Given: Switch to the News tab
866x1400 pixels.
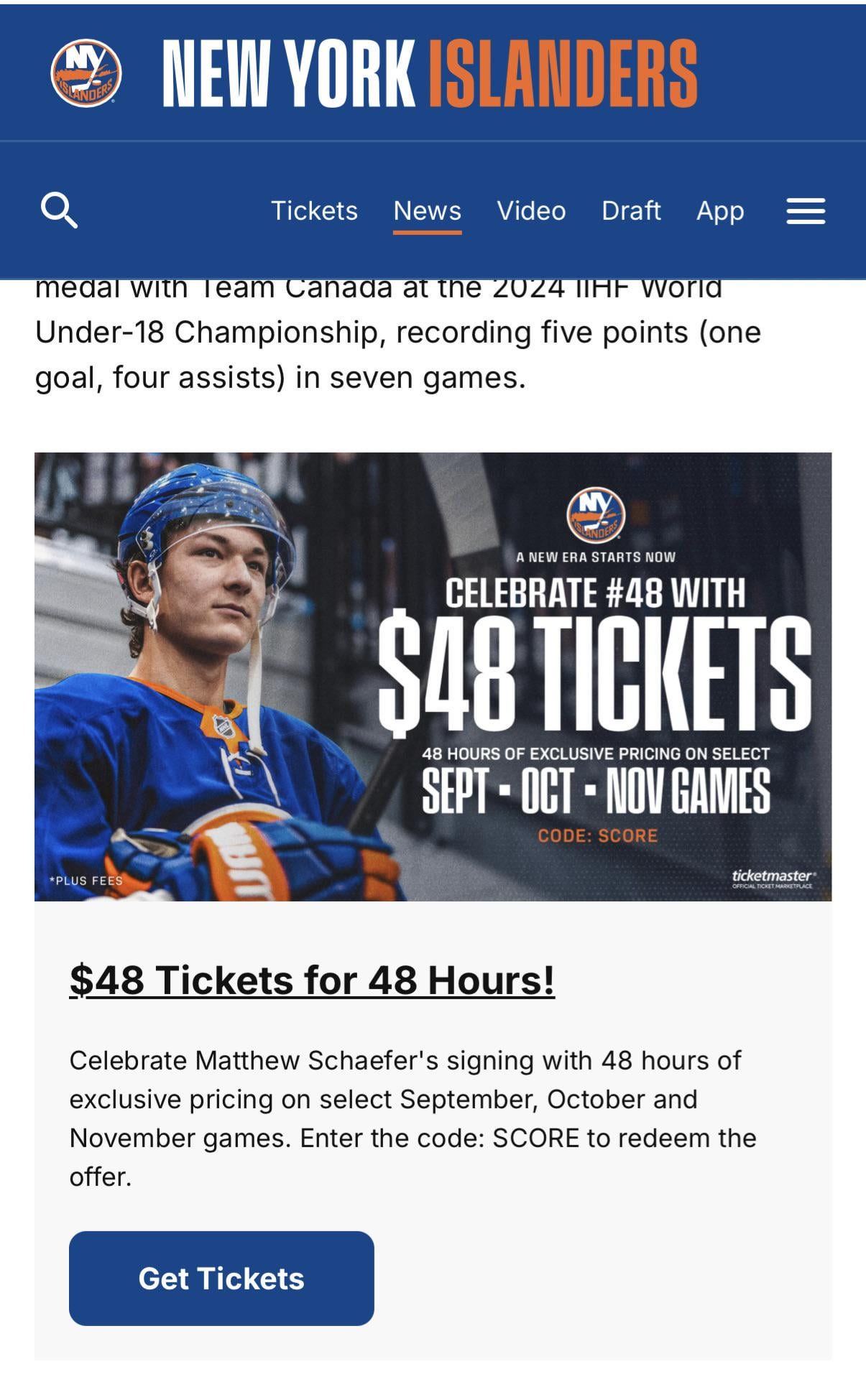Looking at the screenshot, I should point(427,211).
